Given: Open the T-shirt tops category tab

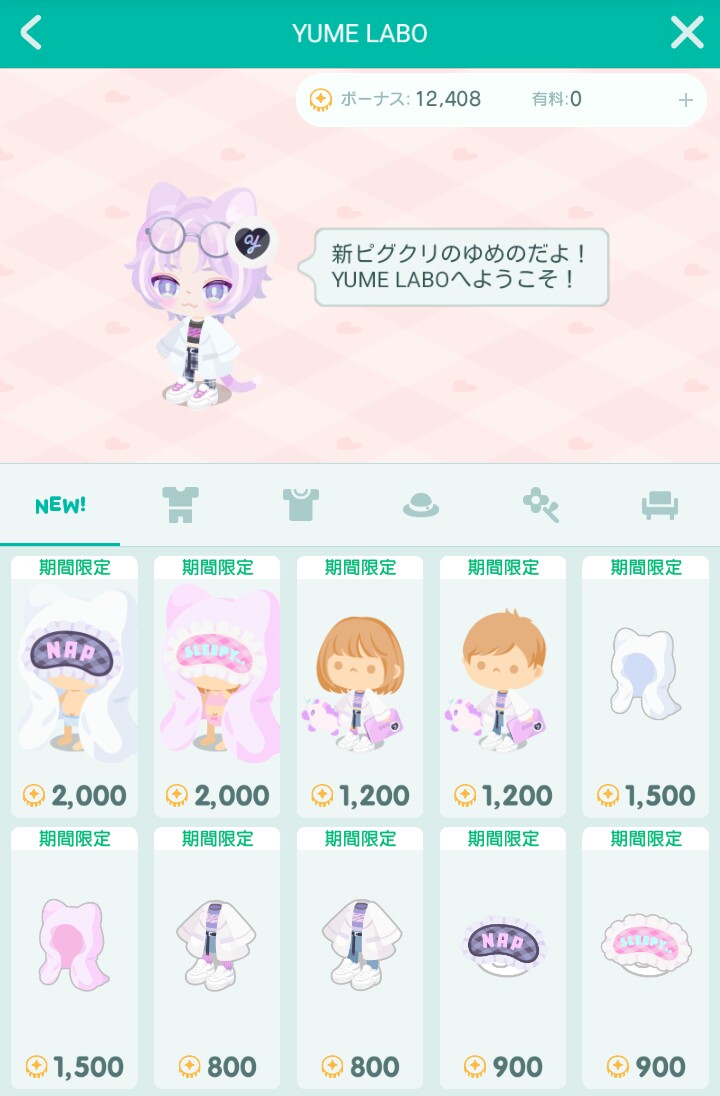Looking at the screenshot, I should click(300, 506).
